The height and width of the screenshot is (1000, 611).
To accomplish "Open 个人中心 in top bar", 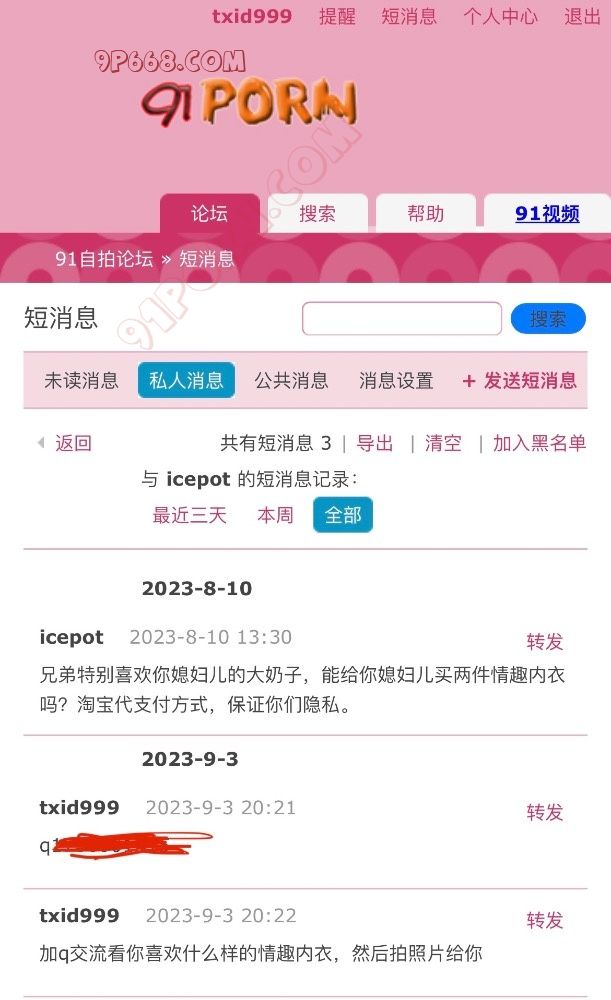I will pos(500,16).
